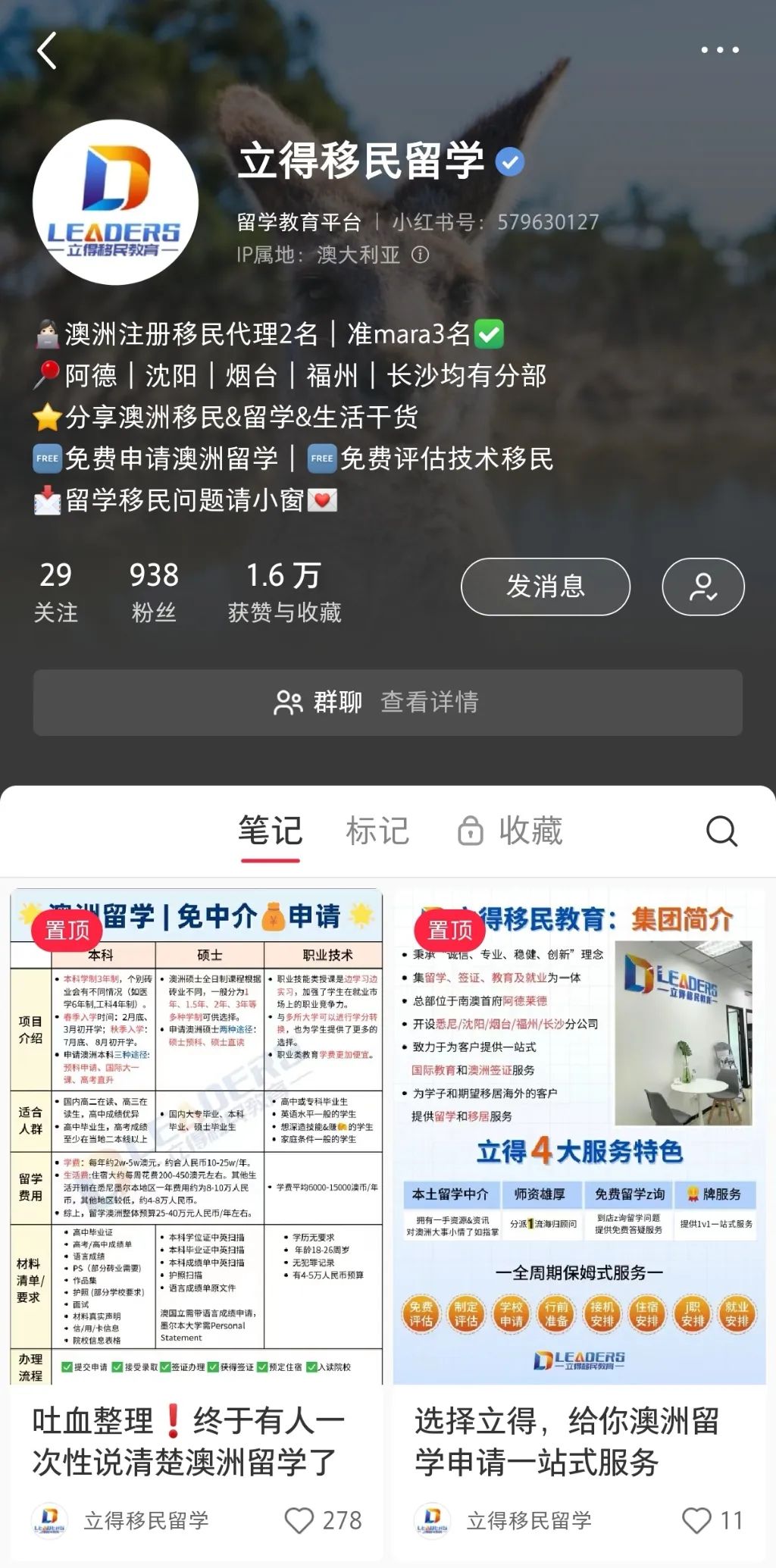Open the three-dot overflow menu
This screenshot has height=1568, width=776.
pyautogui.click(x=719, y=50)
